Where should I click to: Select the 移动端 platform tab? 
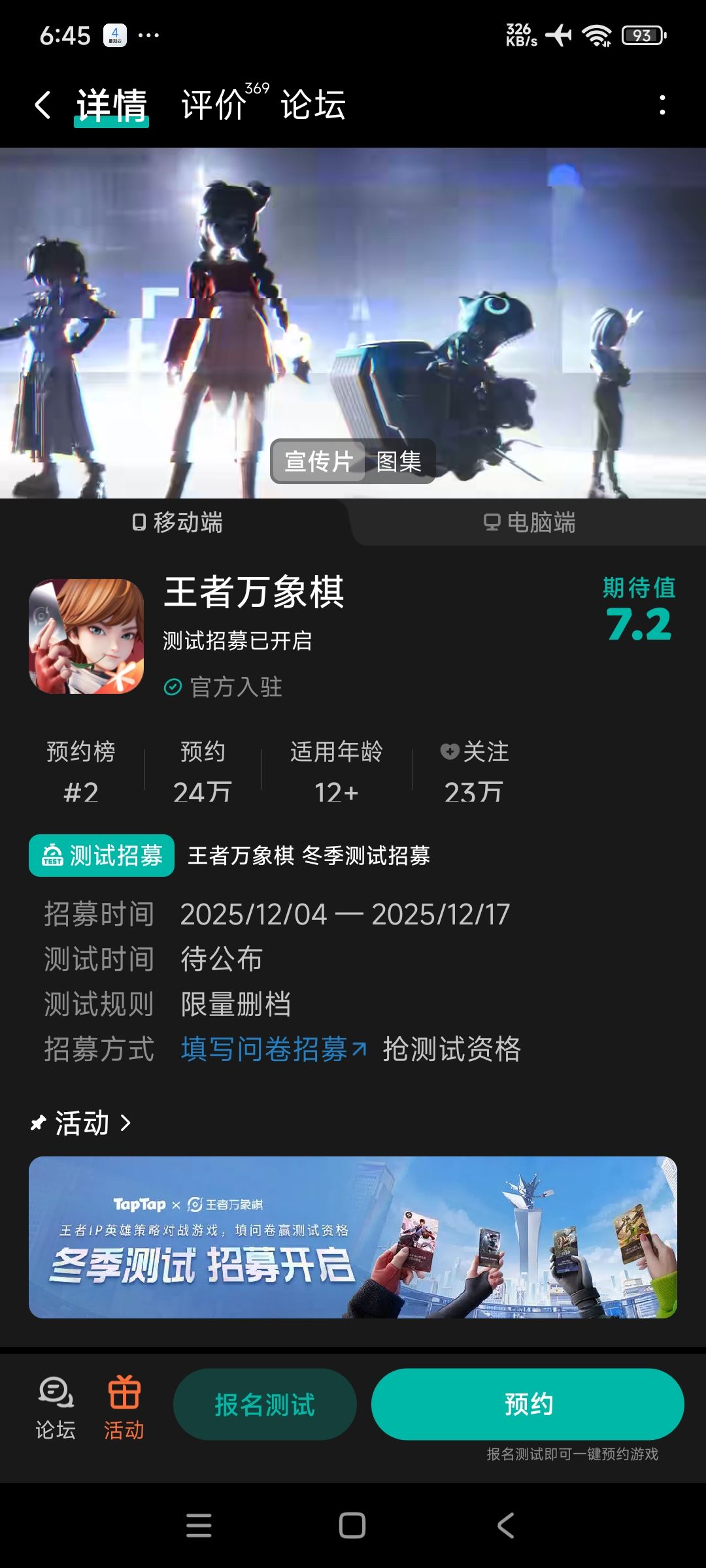[176, 523]
